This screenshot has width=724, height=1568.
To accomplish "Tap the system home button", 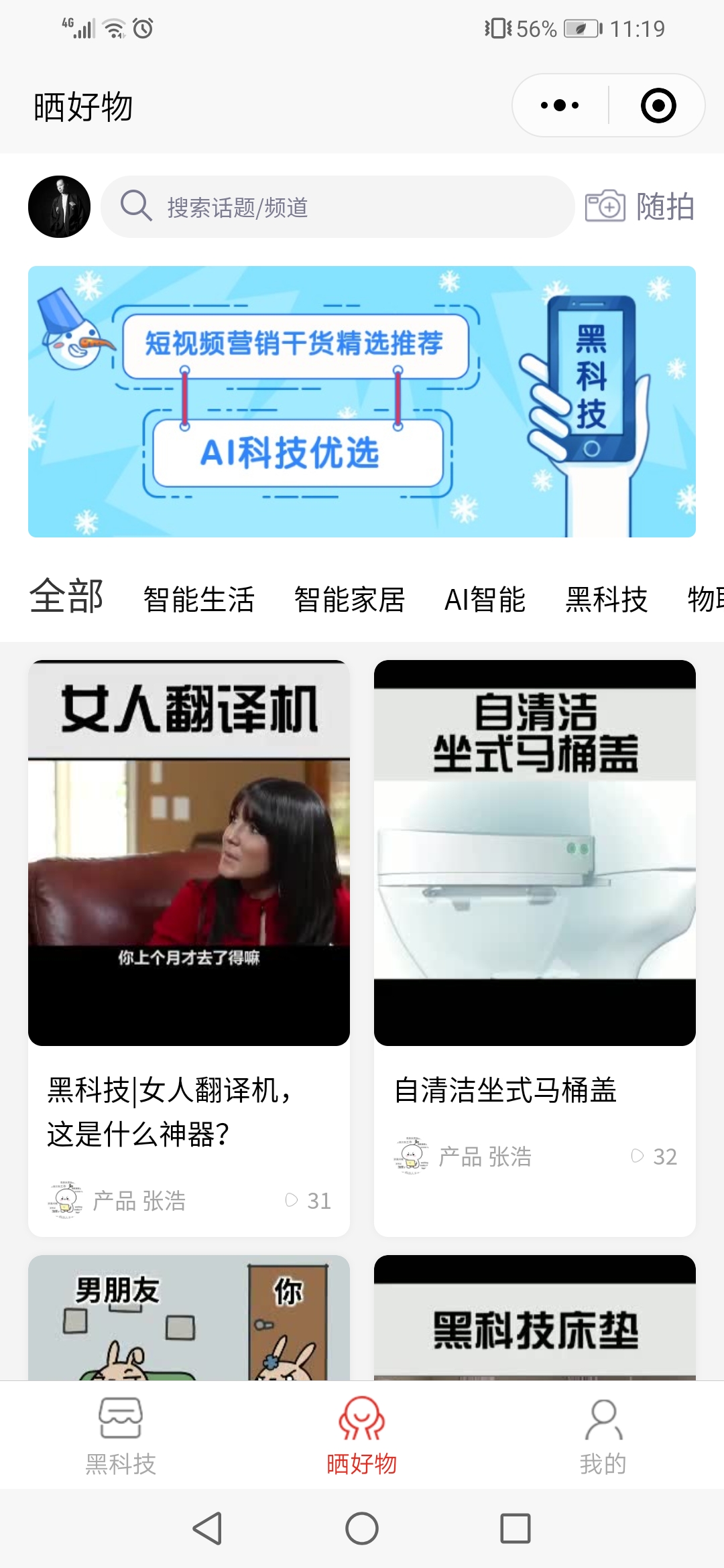I will tap(362, 1528).
